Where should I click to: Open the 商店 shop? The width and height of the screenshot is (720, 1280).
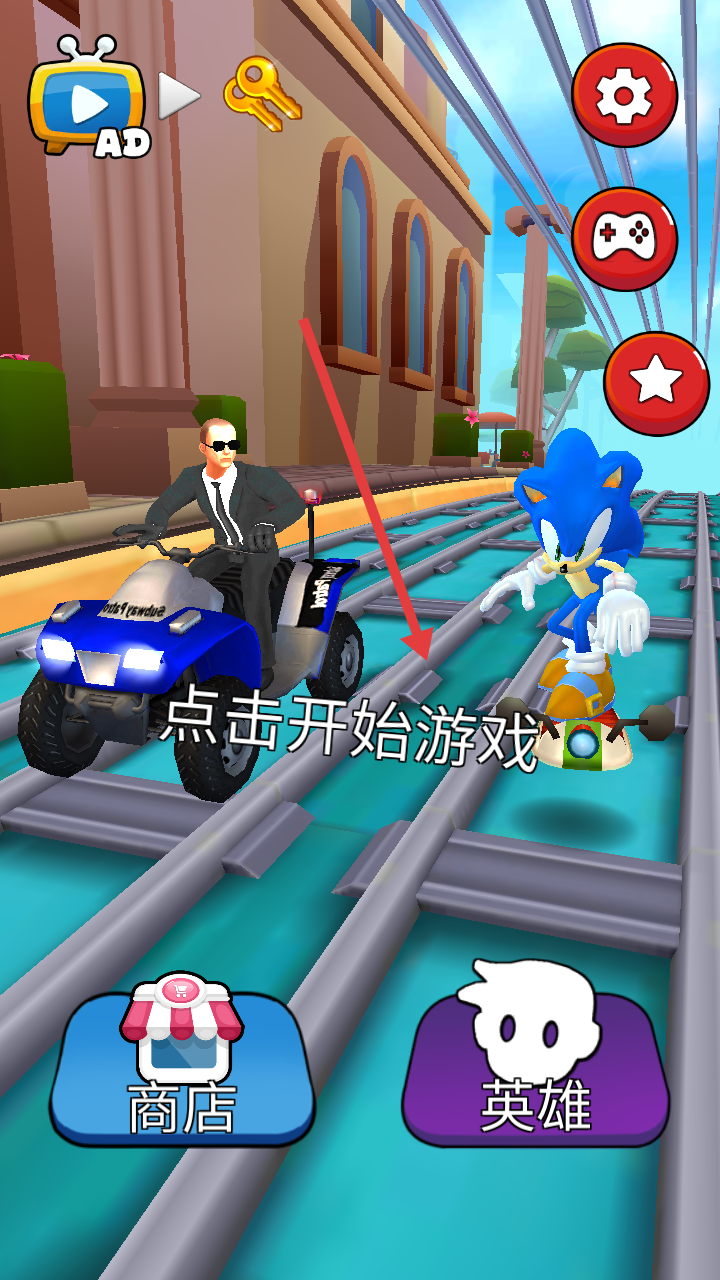(x=182, y=1070)
